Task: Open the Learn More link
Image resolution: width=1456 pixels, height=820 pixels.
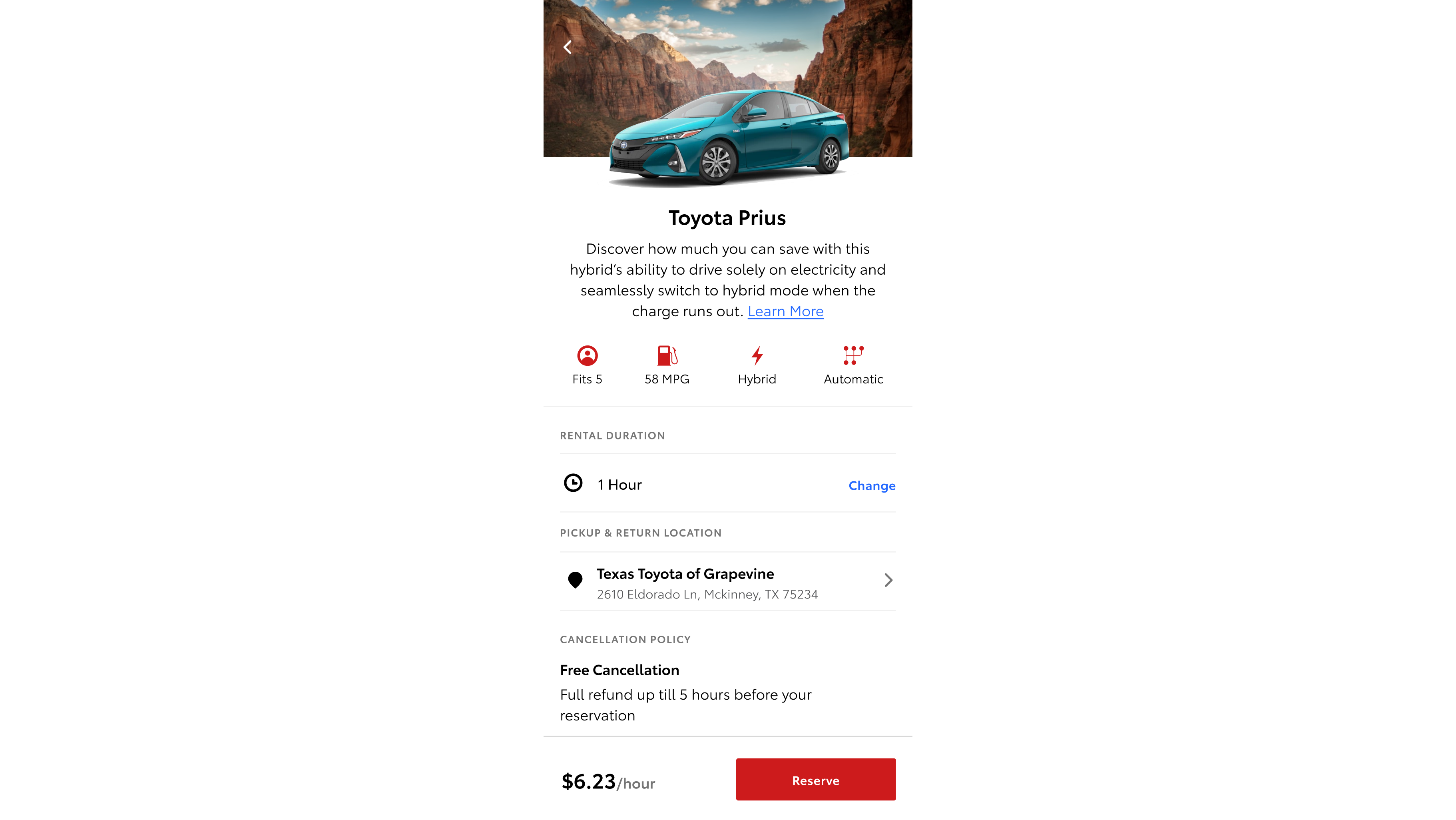Action: click(x=785, y=311)
